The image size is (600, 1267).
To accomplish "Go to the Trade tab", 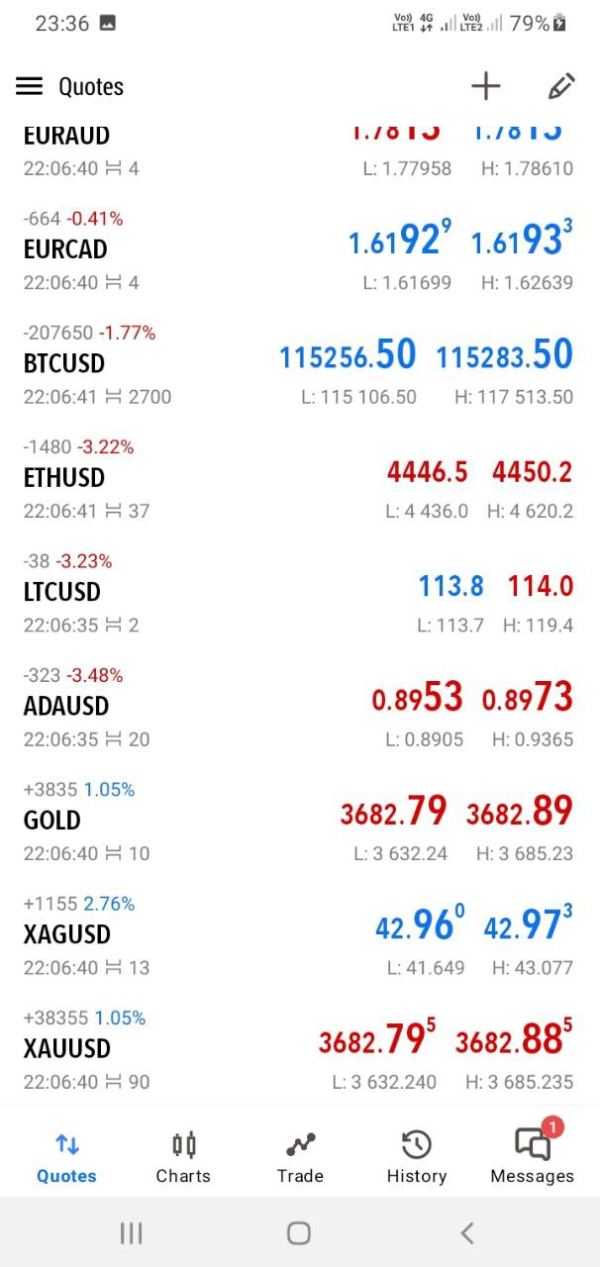I will [300, 1157].
